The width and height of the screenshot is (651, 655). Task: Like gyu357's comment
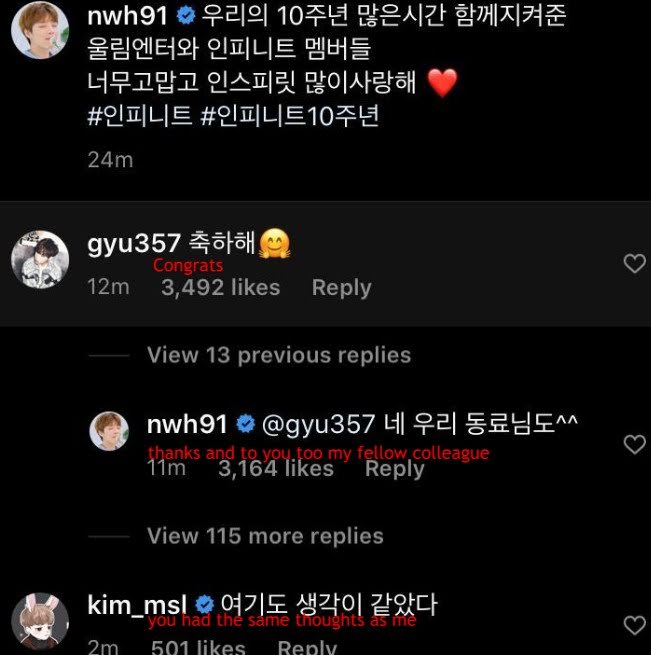click(634, 264)
